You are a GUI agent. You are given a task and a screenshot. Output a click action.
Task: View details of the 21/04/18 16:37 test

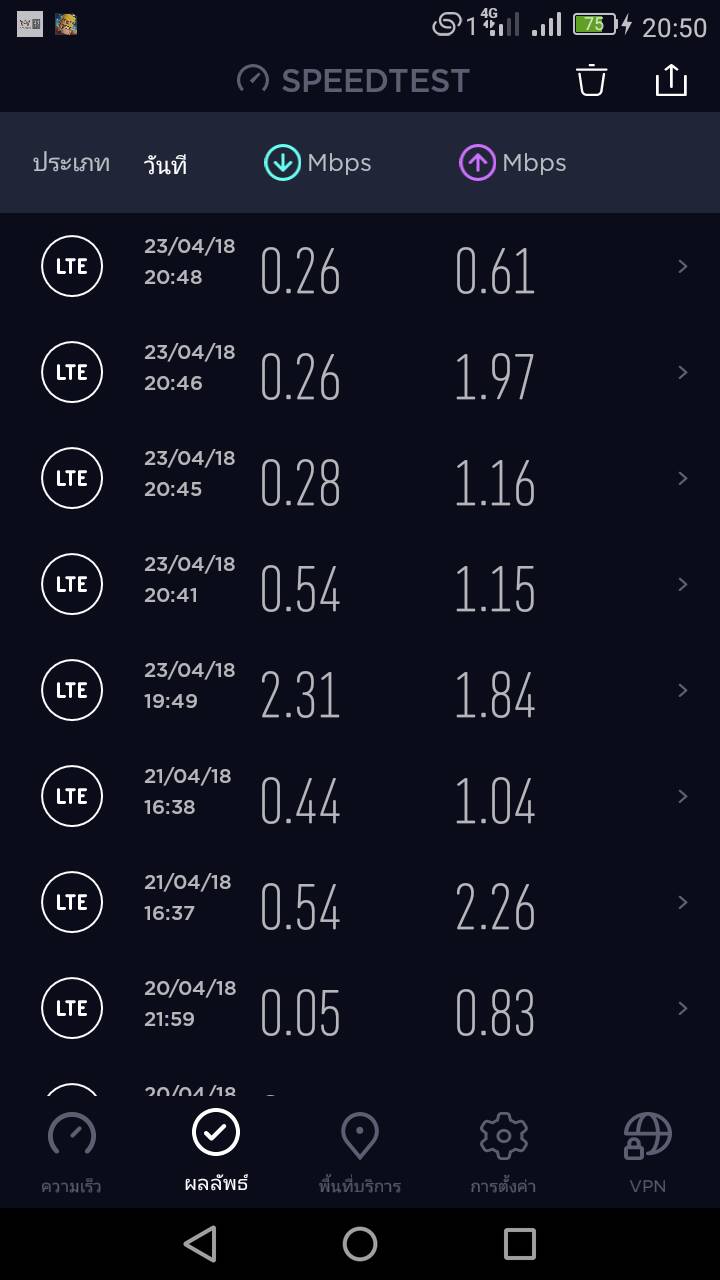360,902
